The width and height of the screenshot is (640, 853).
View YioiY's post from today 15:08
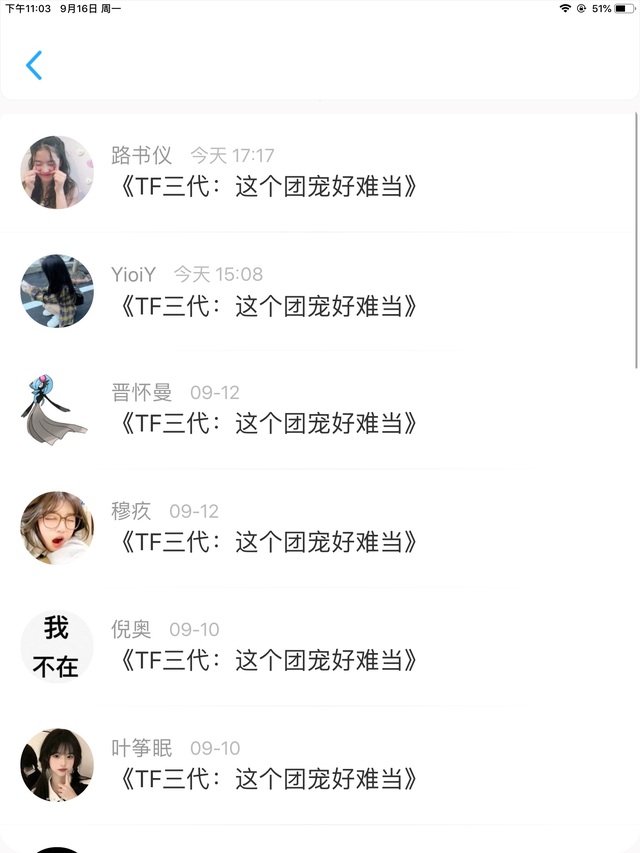267,305
